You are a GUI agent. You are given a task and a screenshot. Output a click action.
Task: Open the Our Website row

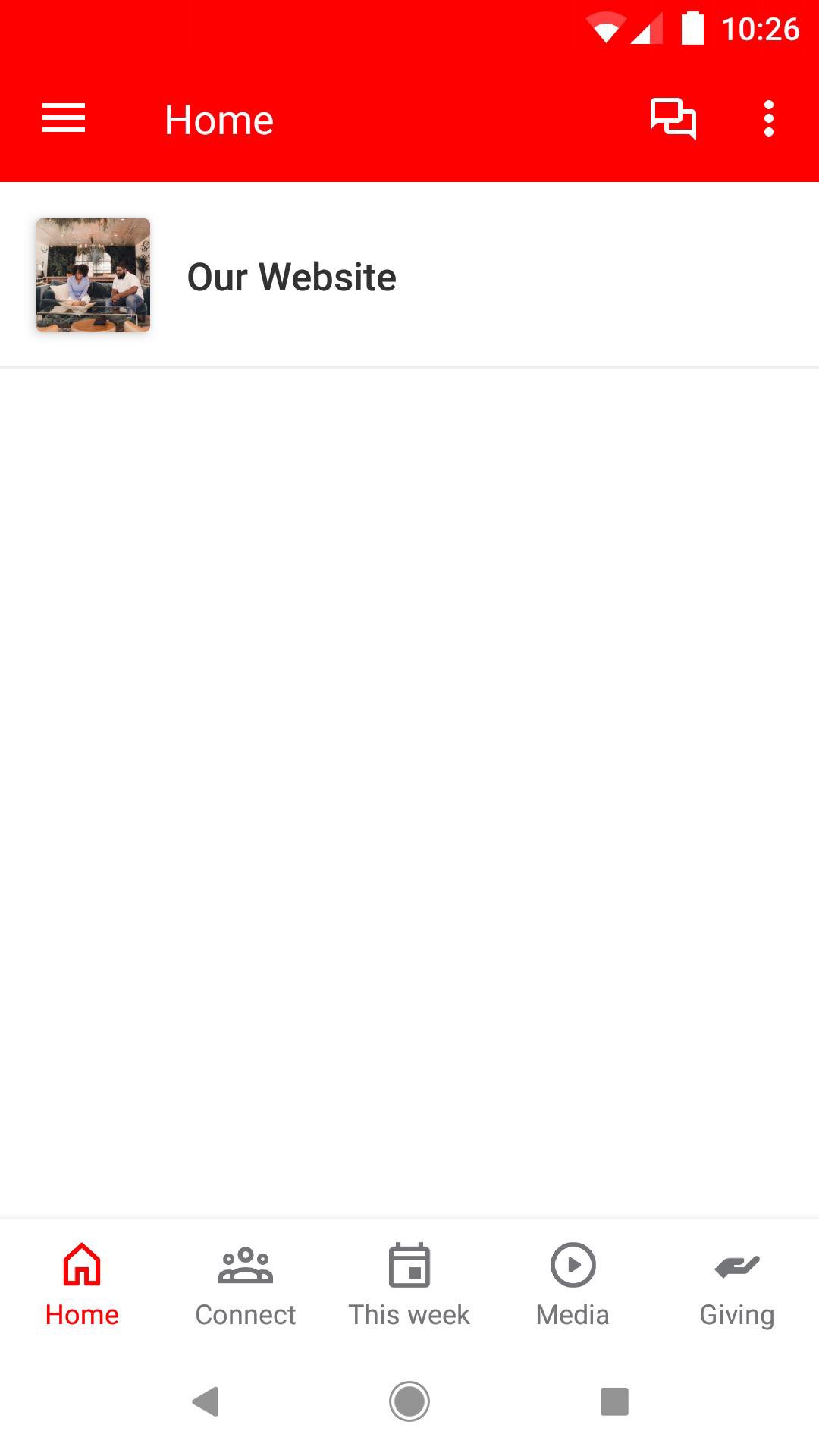(x=409, y=276)
